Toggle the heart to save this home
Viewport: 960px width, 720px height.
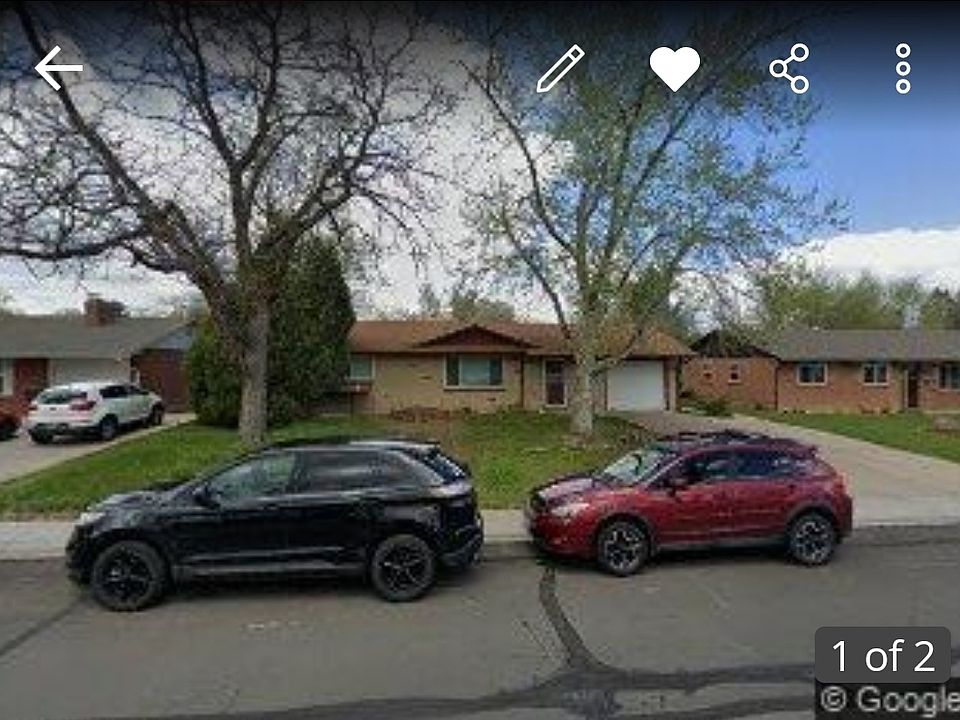coord(675,68)
